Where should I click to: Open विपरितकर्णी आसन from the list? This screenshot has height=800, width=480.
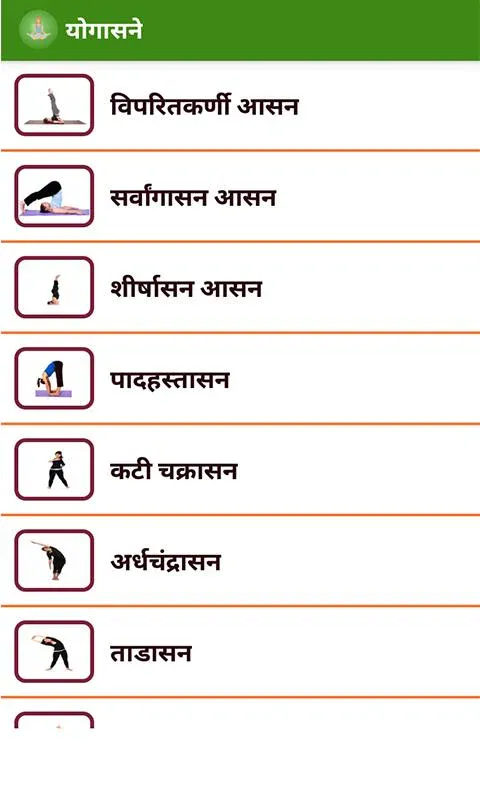(x=240, y=106)
